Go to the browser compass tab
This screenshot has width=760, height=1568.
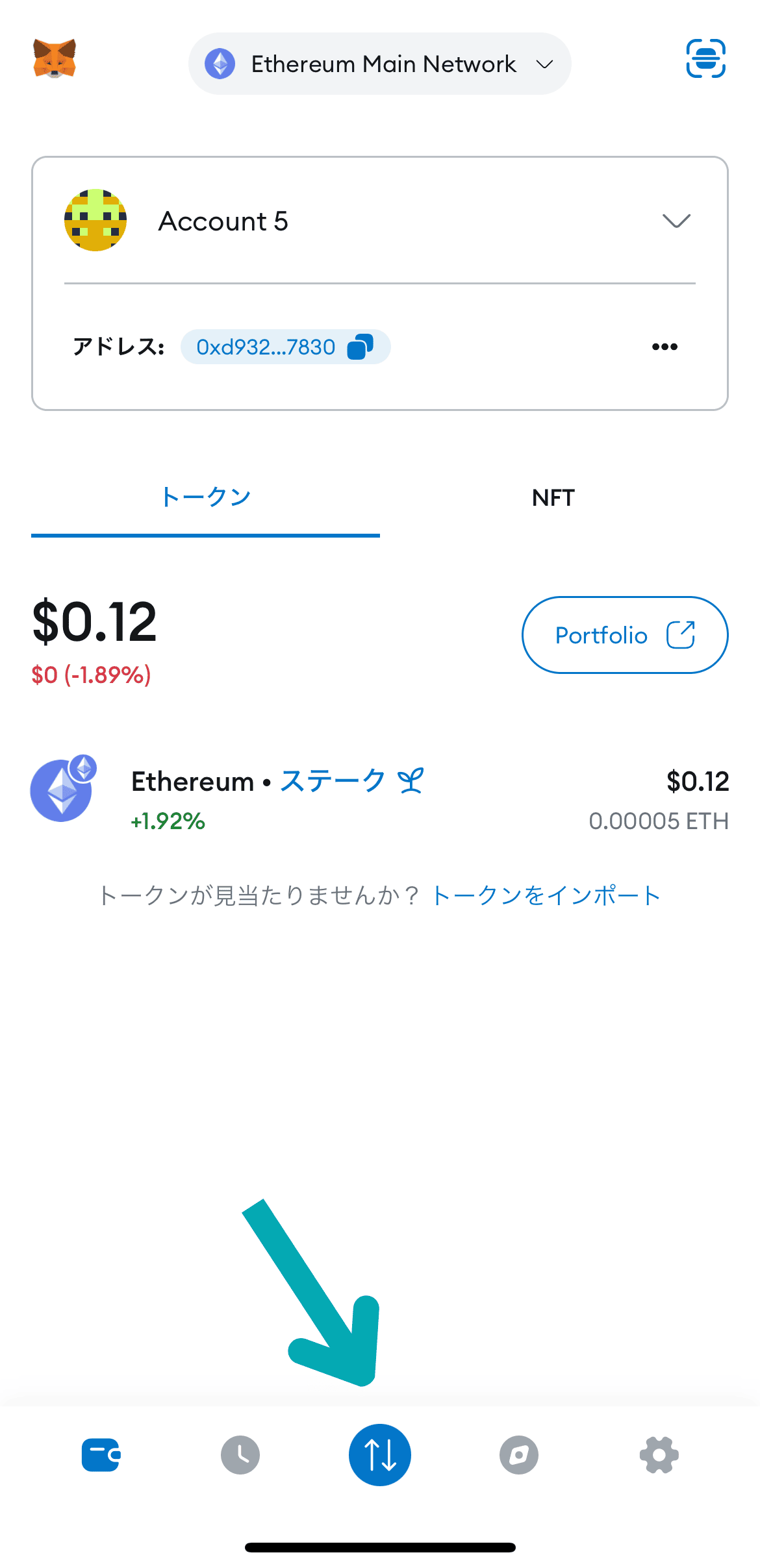pyautogui.click(x=519, y=1454)
